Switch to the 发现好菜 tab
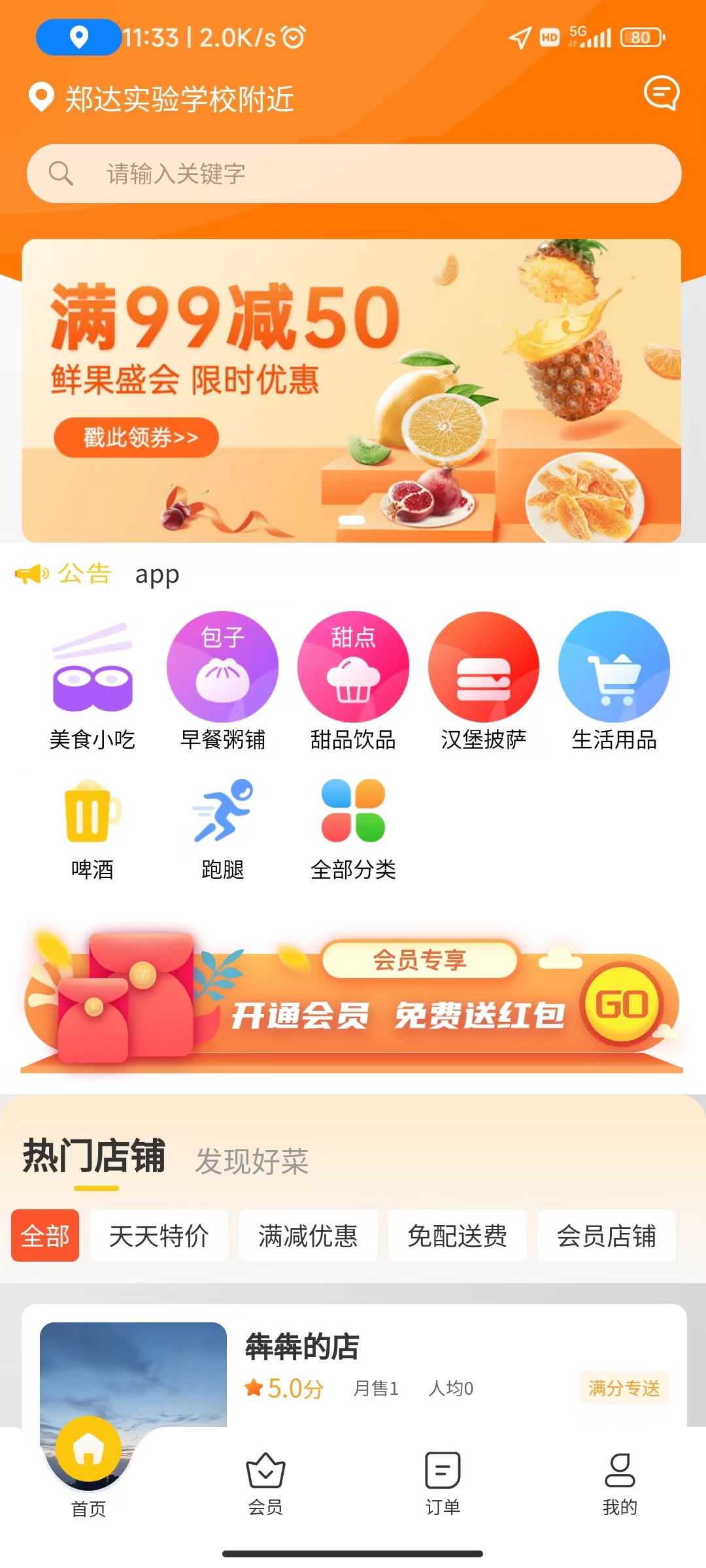Screen dimensions: 706x1568 pyautogui.click(x=252, y=1162)
